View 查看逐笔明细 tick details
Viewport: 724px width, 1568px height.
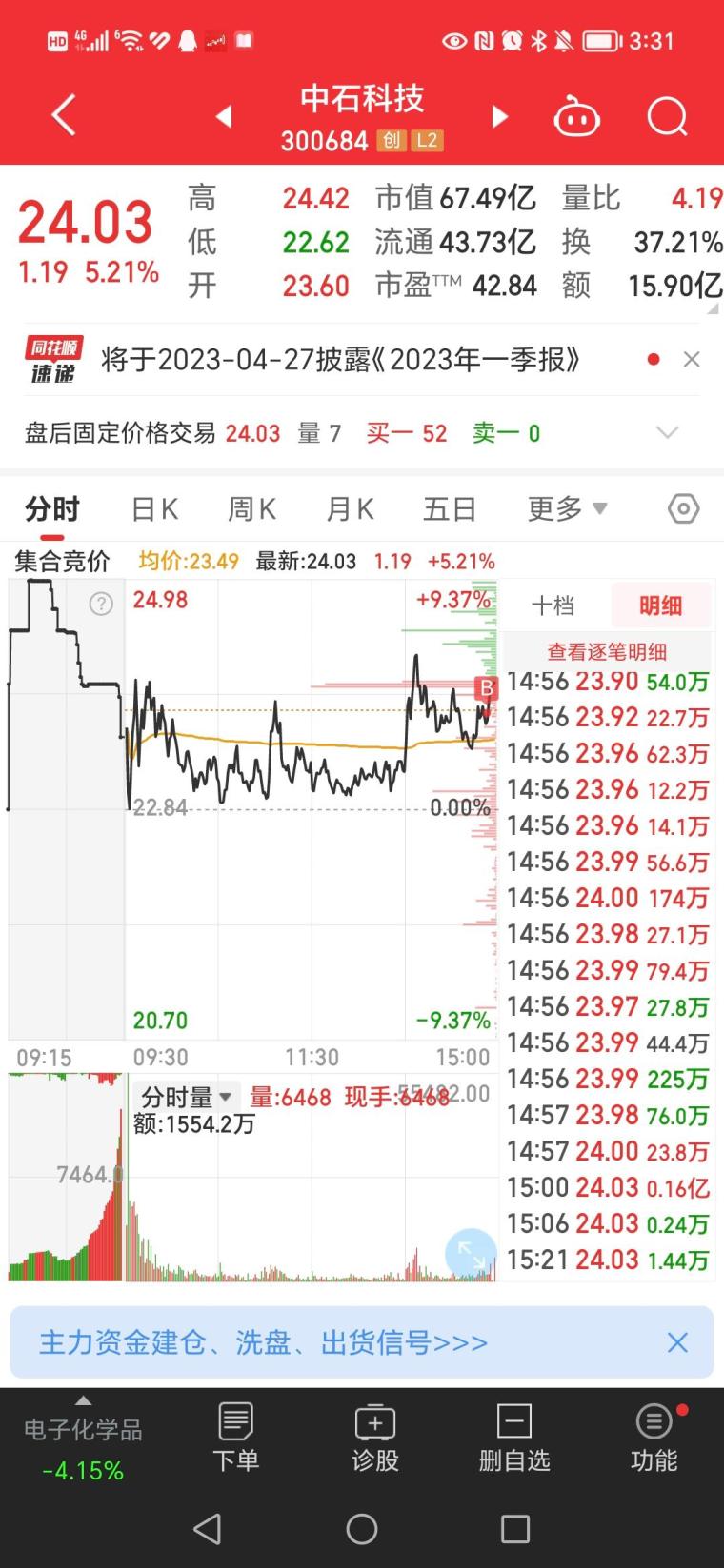coord(607,652)
